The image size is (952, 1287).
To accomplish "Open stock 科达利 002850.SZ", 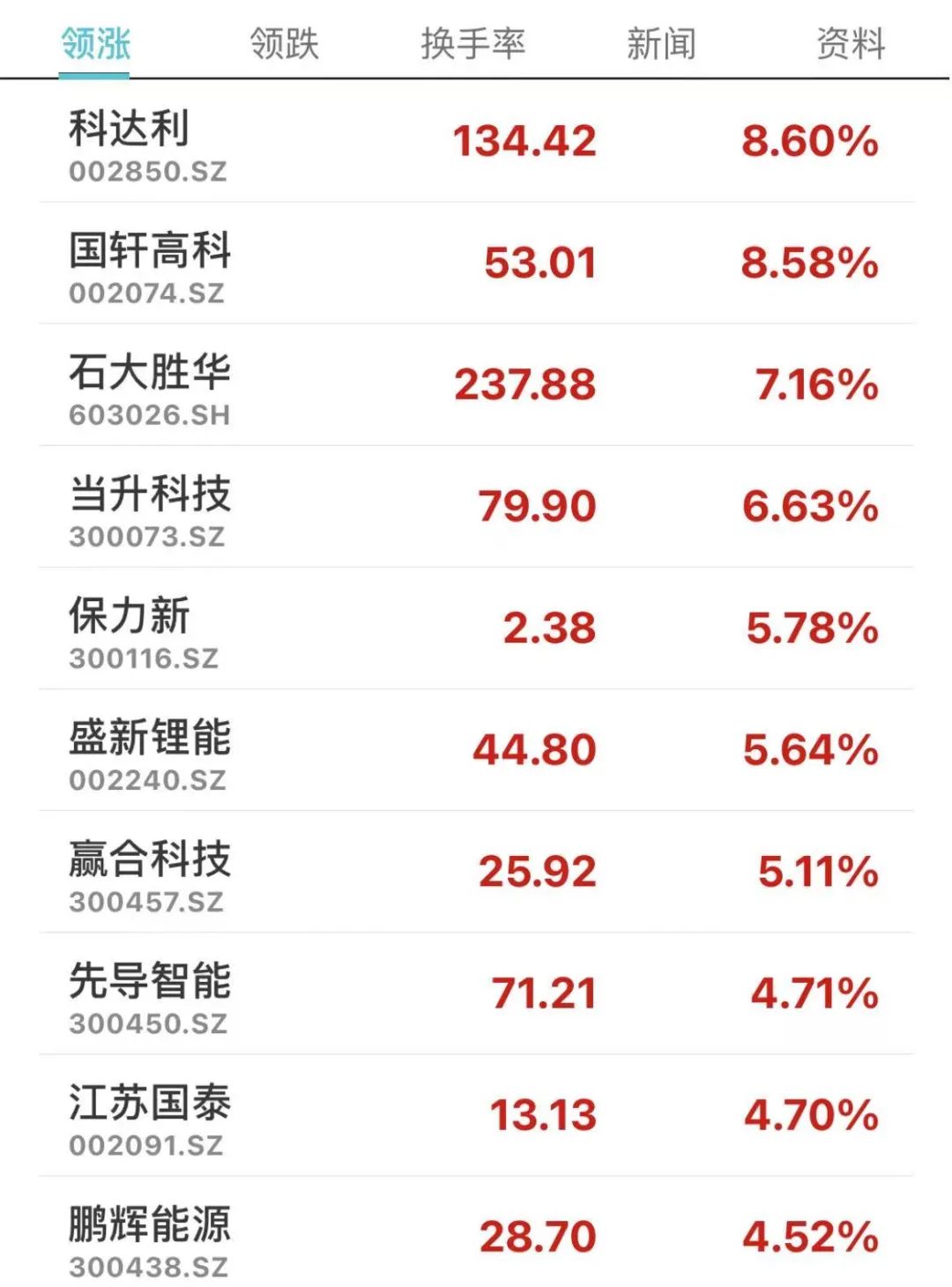I will point(476,142).
